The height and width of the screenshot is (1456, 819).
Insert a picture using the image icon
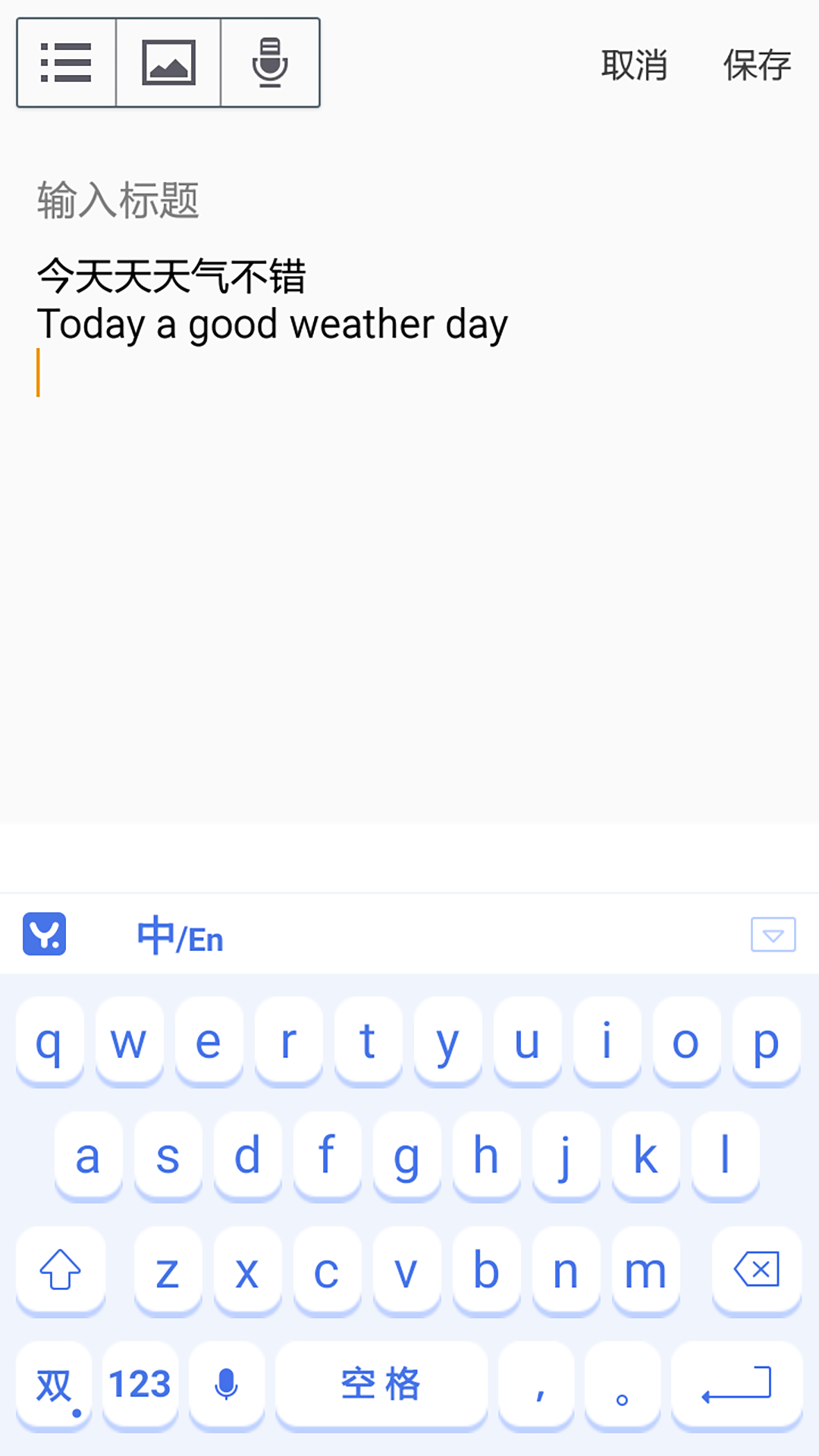coord(168,63)
